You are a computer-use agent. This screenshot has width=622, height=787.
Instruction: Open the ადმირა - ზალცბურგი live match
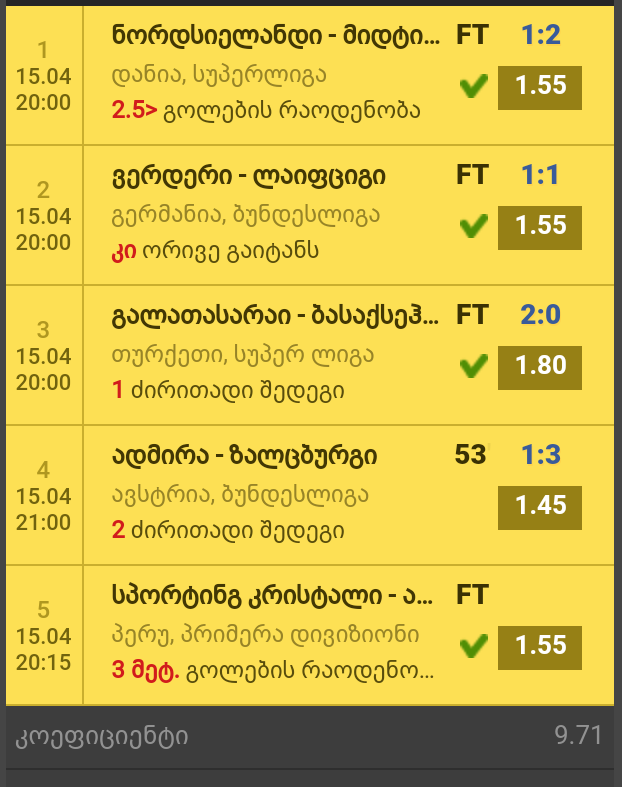tap(245, 458)
